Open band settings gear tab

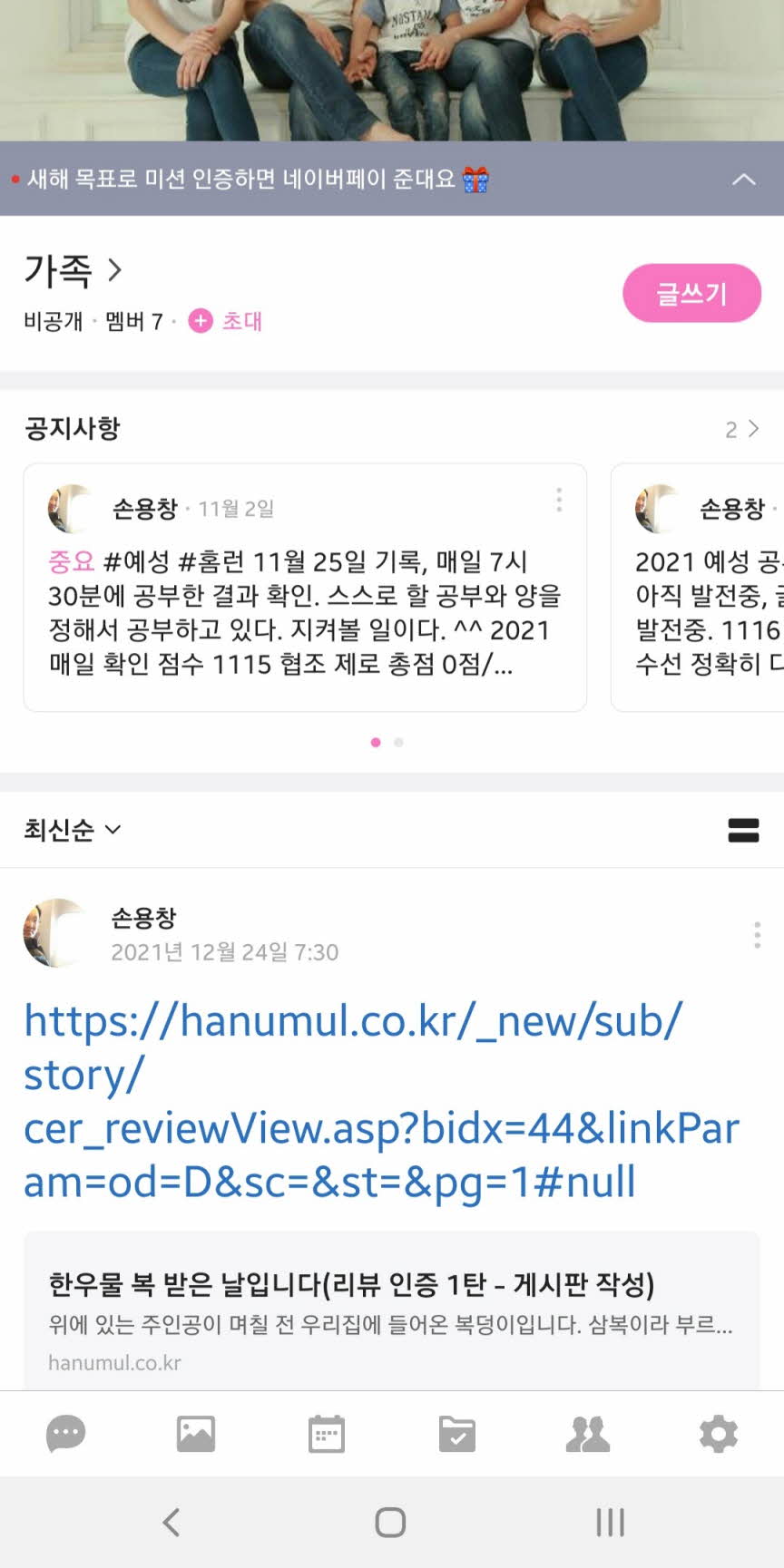coord(719,1435)
